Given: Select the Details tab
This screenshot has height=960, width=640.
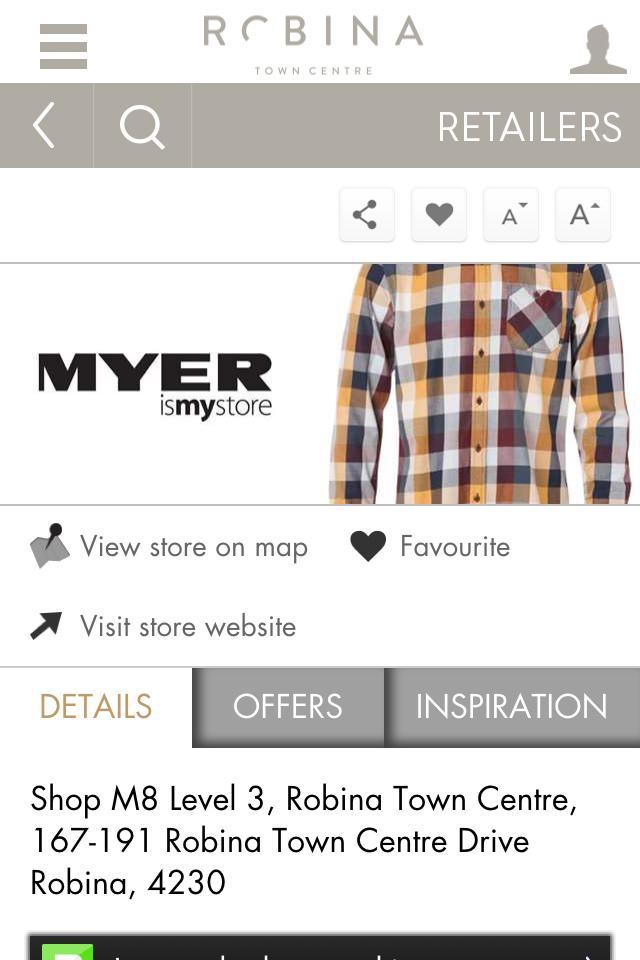Looking at the screenshot, I should coord(96,707).
